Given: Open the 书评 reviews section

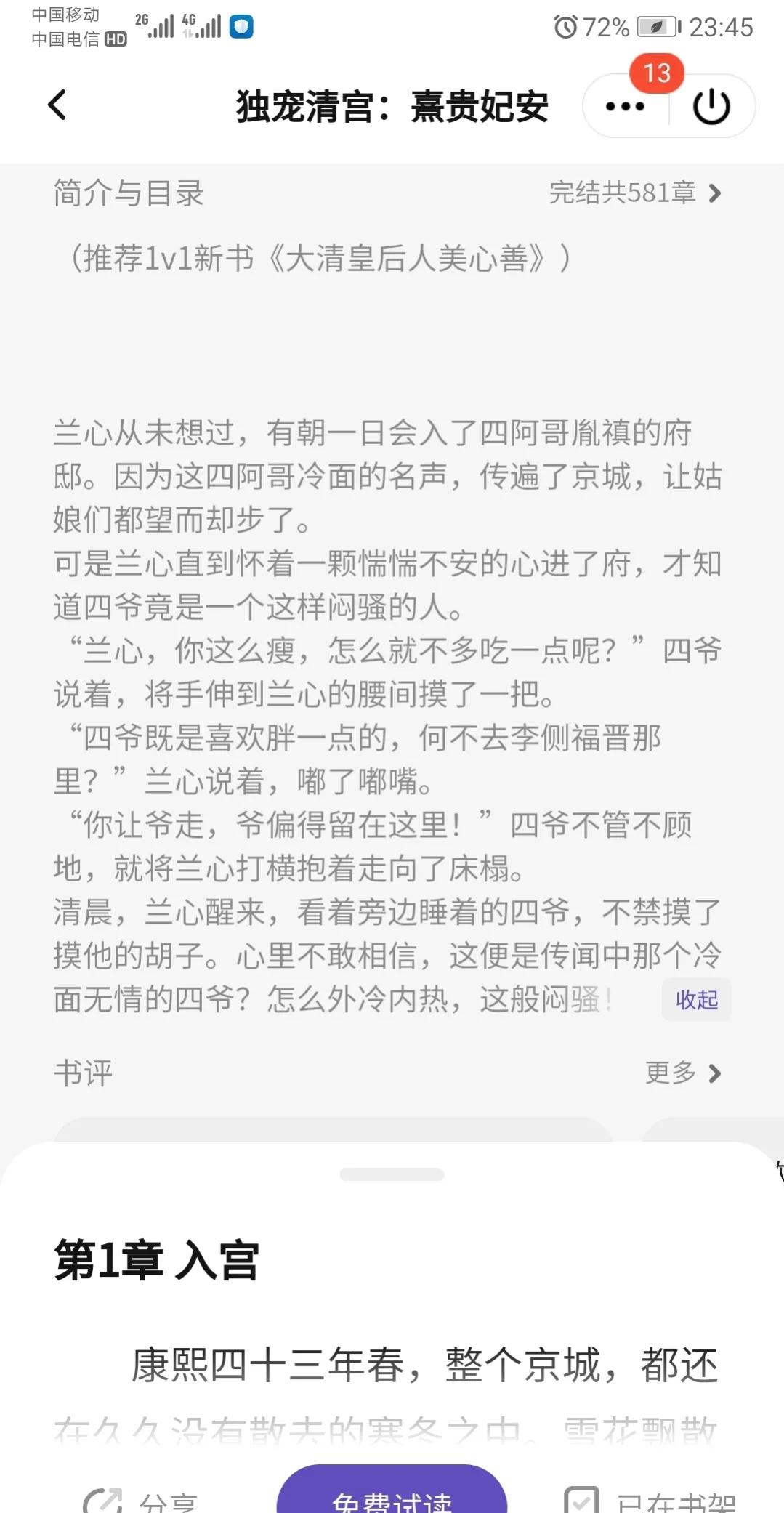Looking at the screenshot, I should [x=81, y=1073].
